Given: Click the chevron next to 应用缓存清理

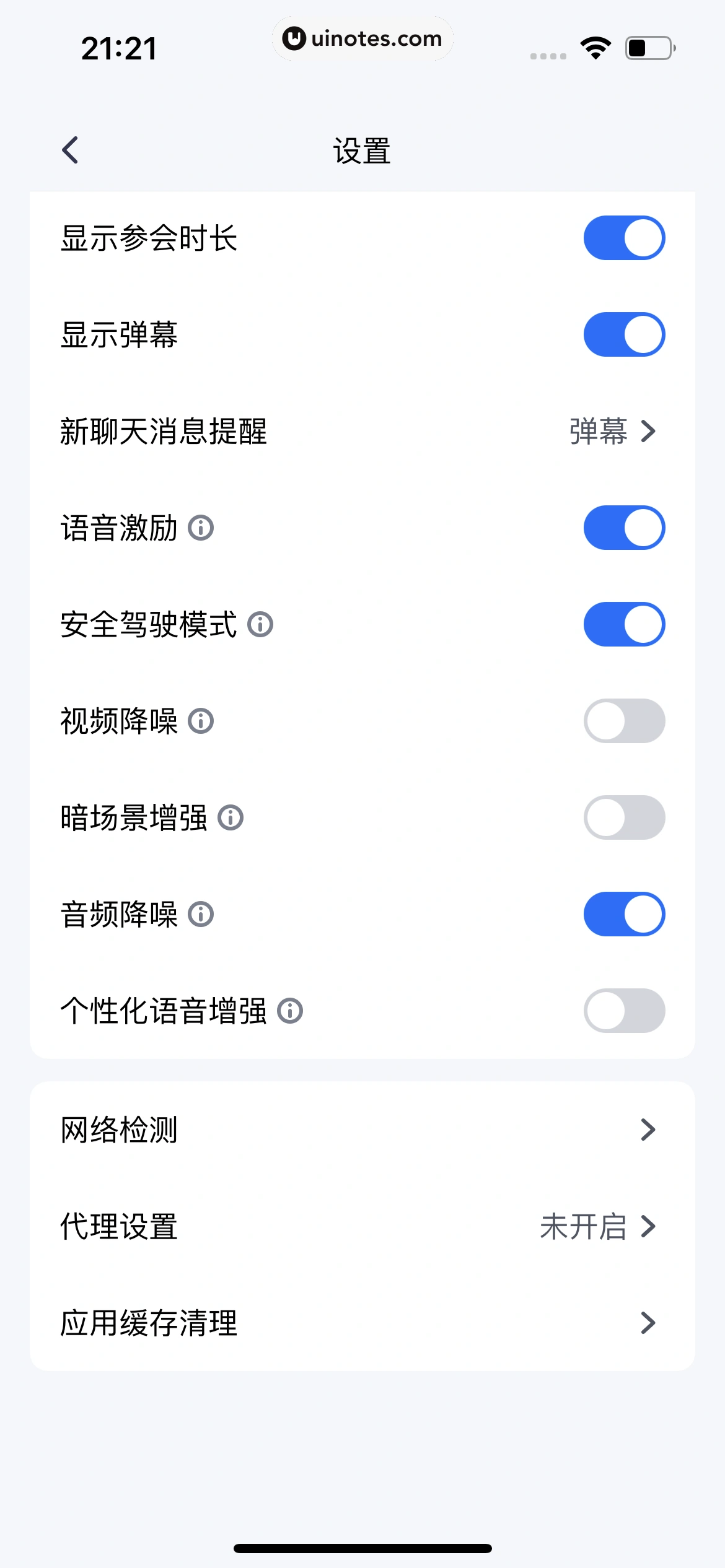Looking at the screenshot, I should pos(648,1322).
